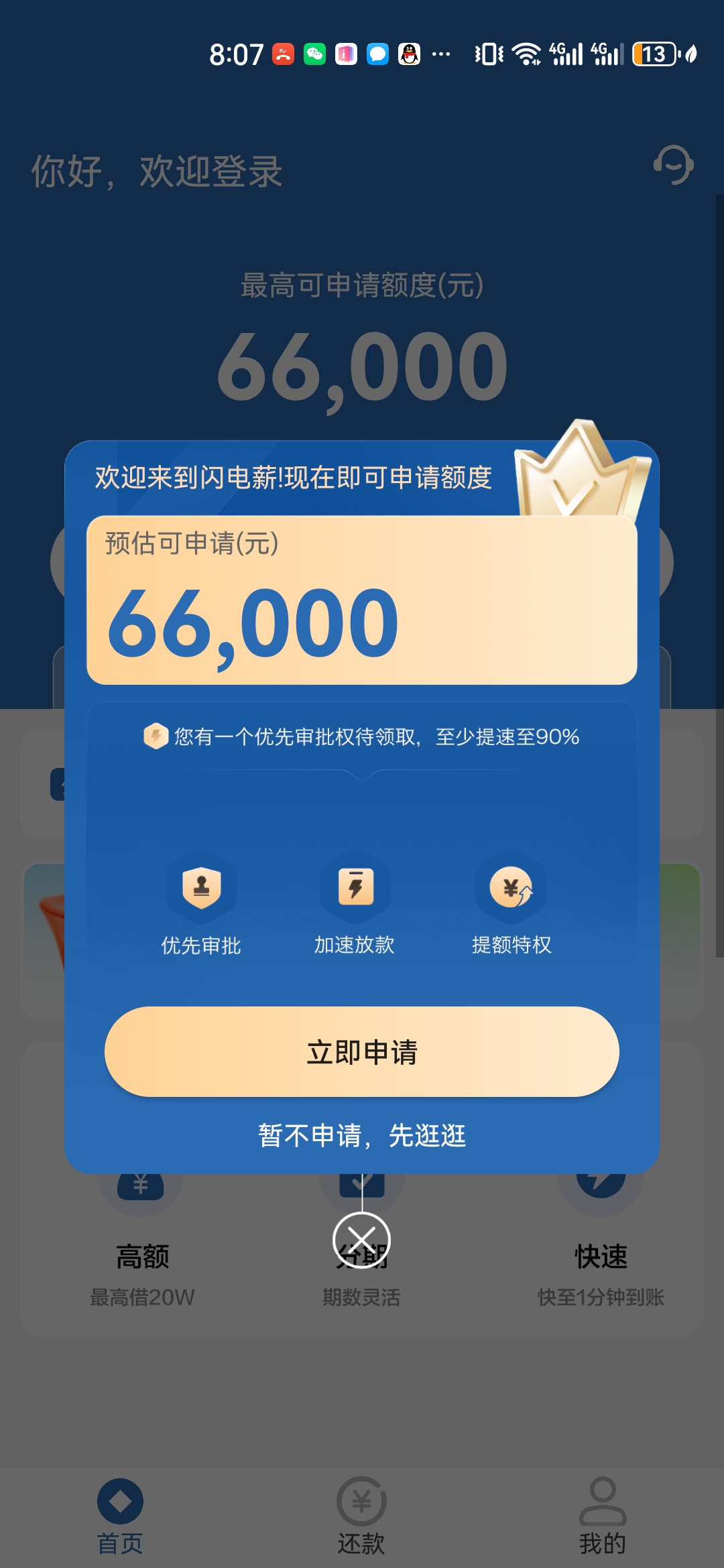
Task: Open customer service headset icon
Action: point(673,165)
